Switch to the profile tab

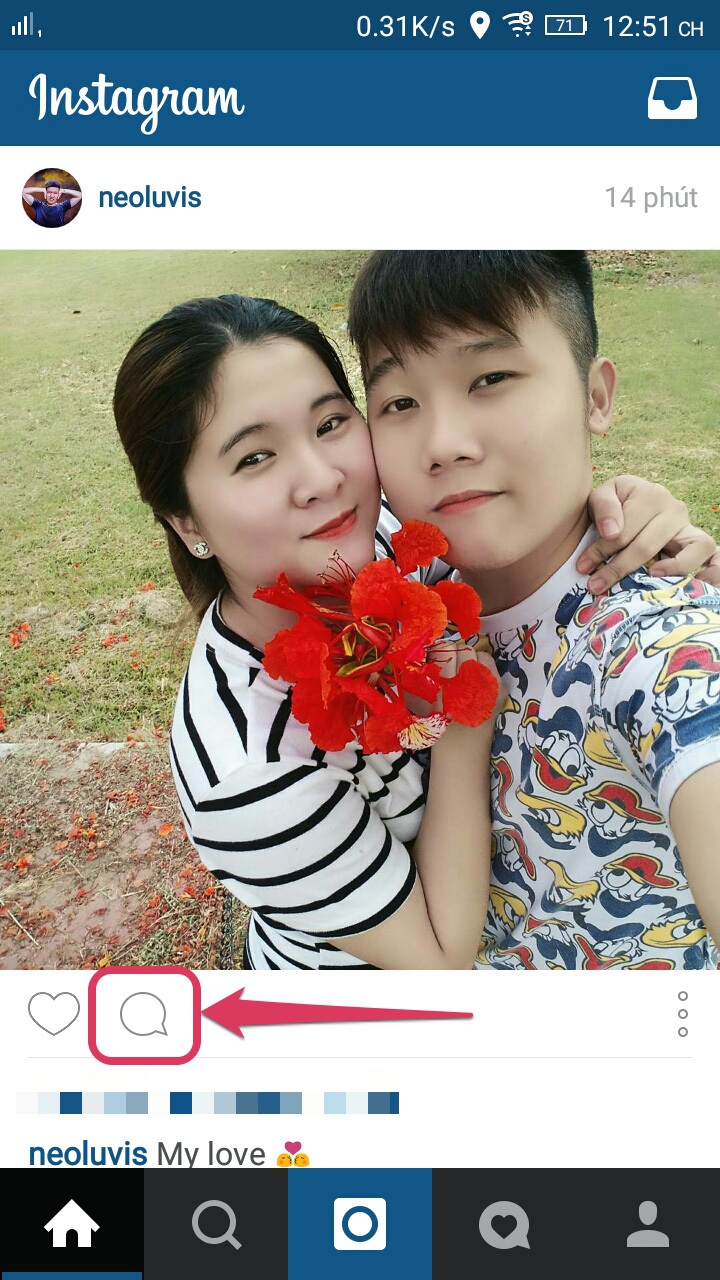coord(648,1224)
